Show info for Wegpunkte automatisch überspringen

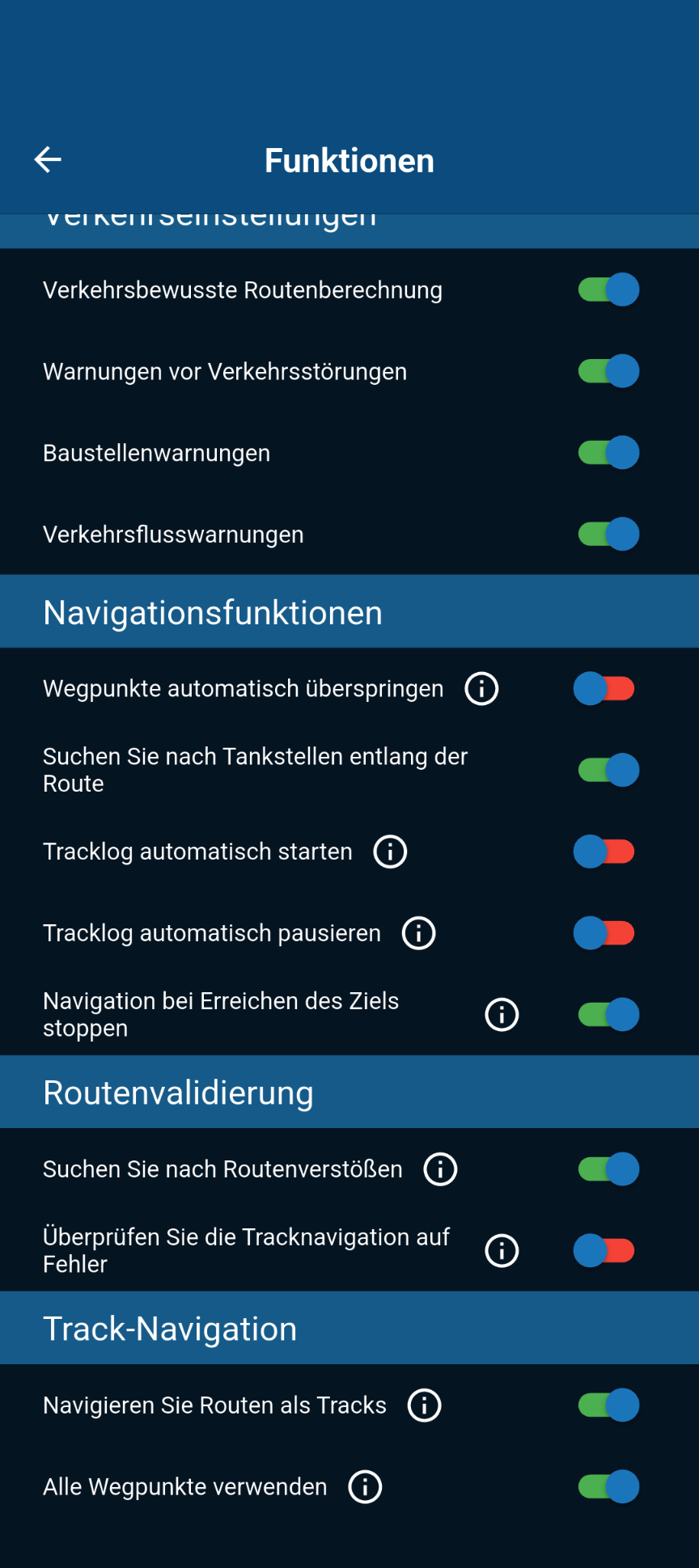(481, 689)
